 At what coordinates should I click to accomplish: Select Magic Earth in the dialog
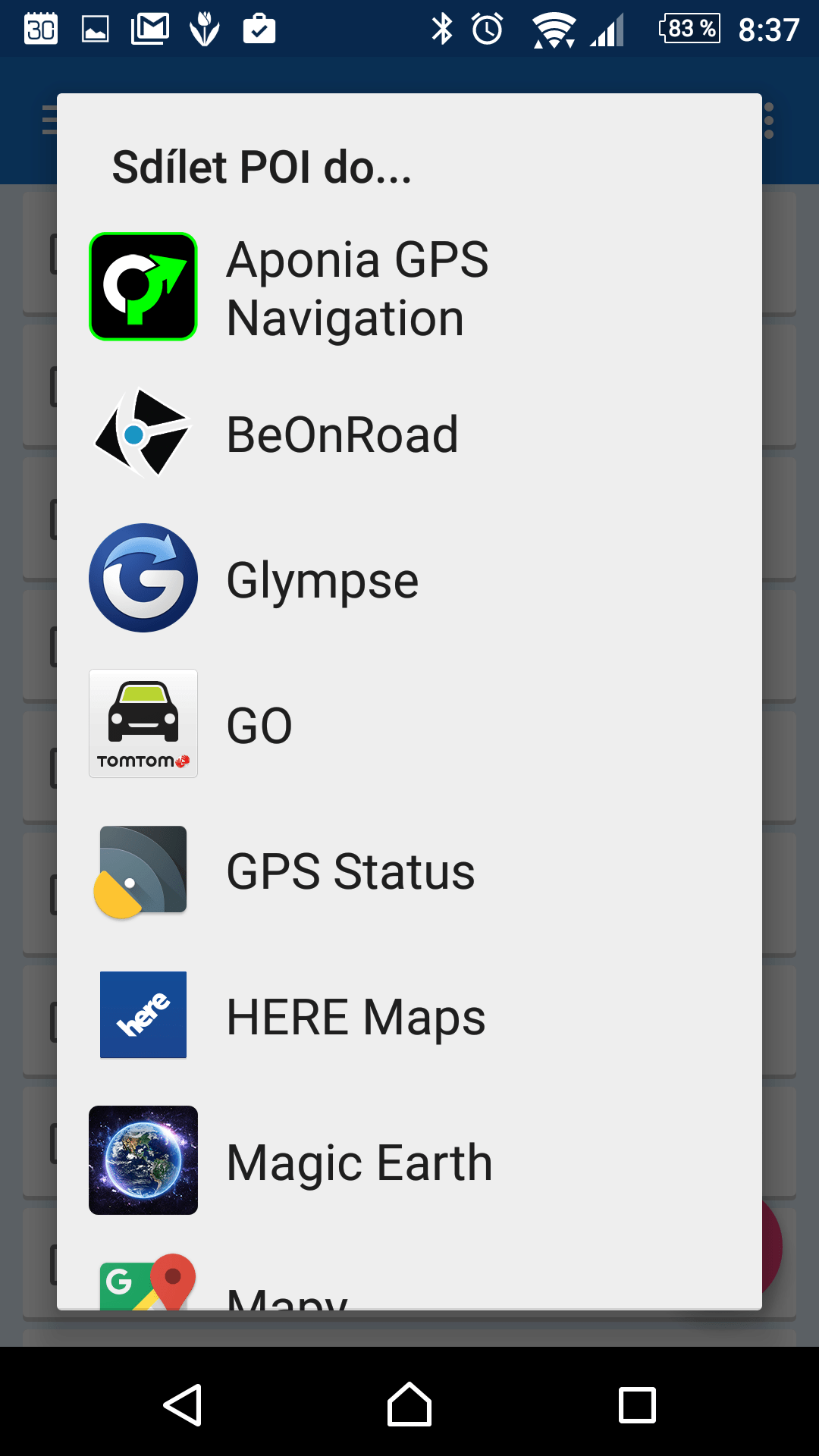click(x=409, y=1161)
